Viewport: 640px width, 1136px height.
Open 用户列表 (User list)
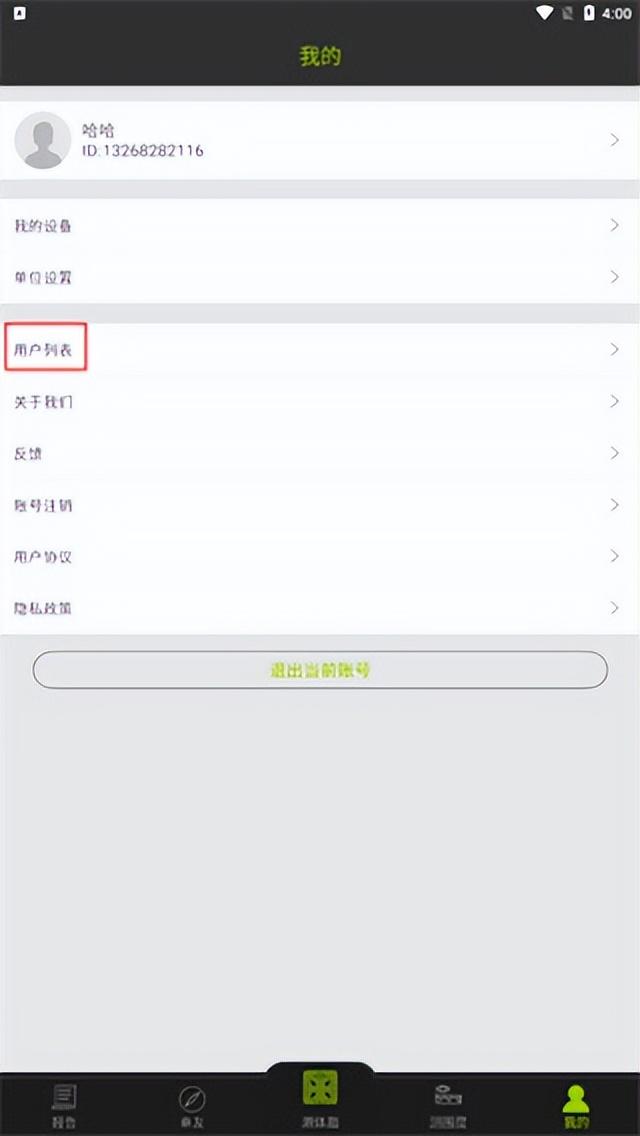coord(319,350)
